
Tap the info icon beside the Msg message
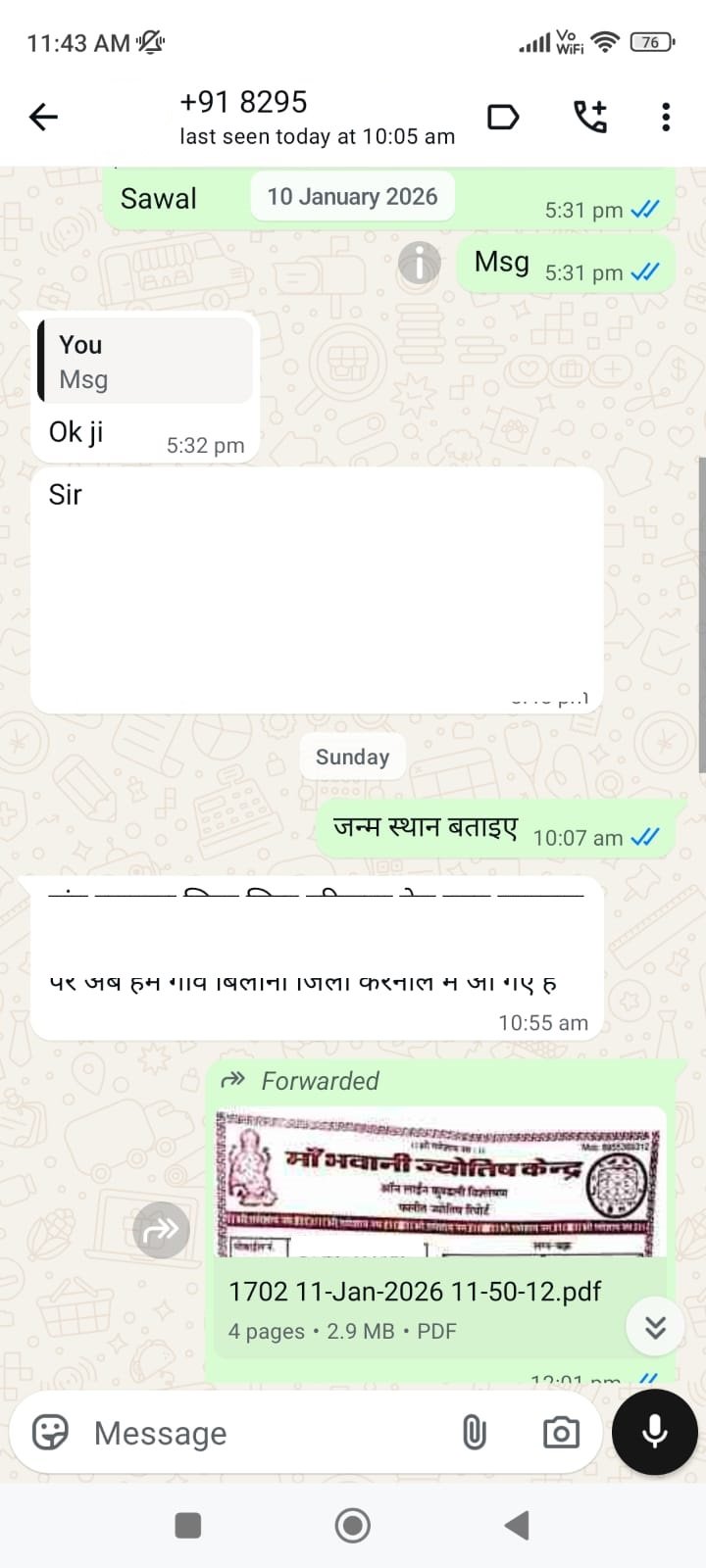[x=420, y=263]
